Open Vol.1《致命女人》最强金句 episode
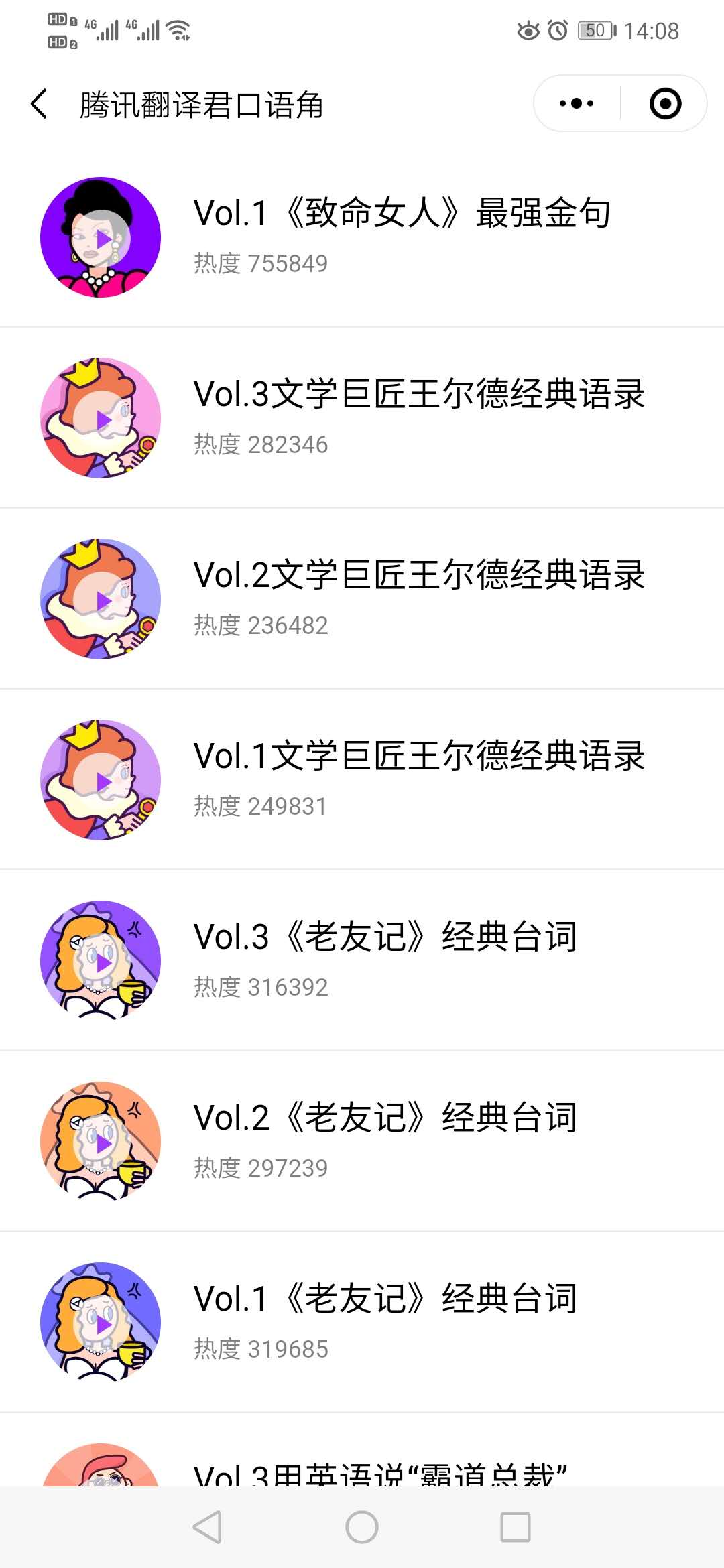This screenshot has width=724, height=1568. 401,213
